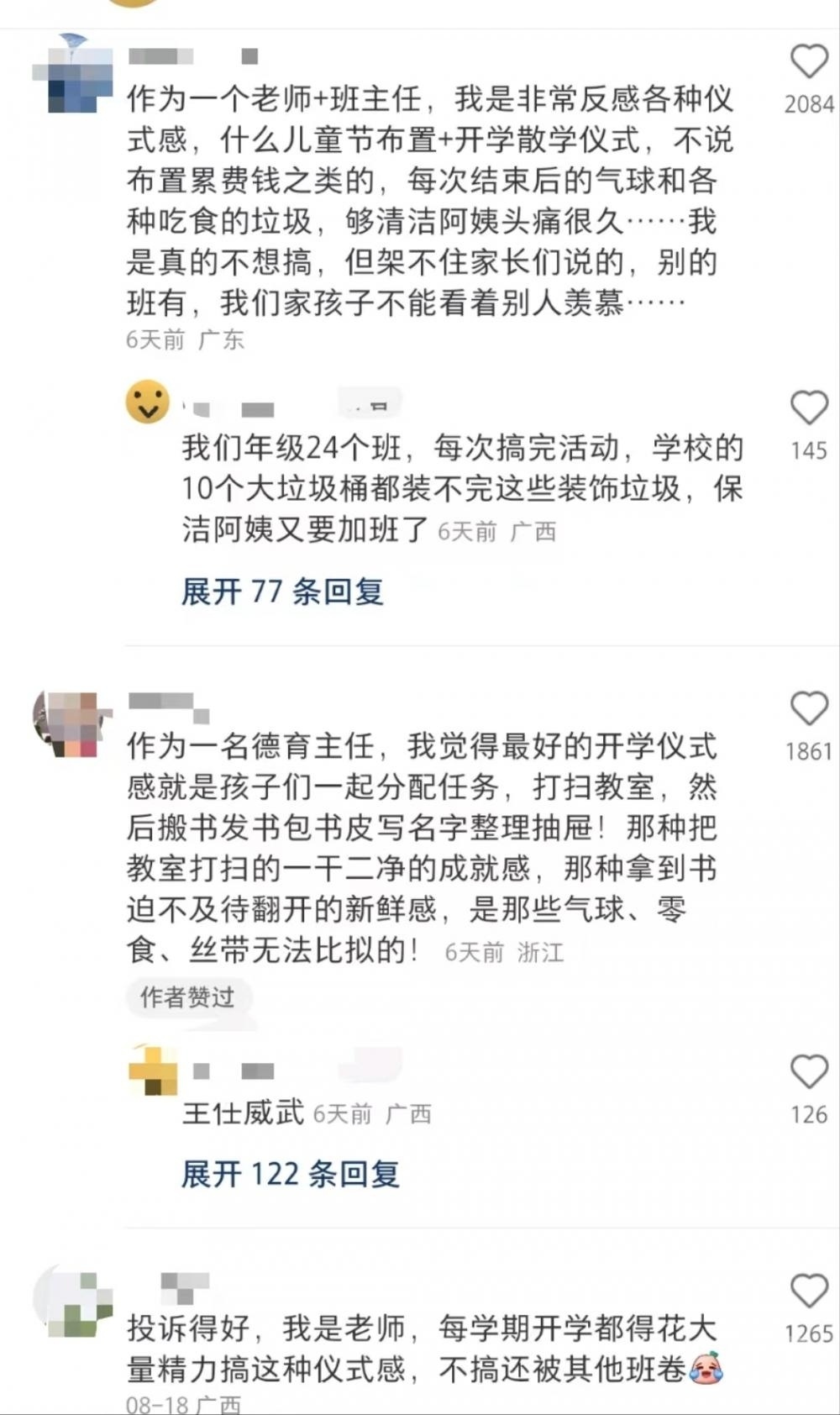
Task: Open avatar of the 王仕威武 replier
Action: (x=153, y=1071)
